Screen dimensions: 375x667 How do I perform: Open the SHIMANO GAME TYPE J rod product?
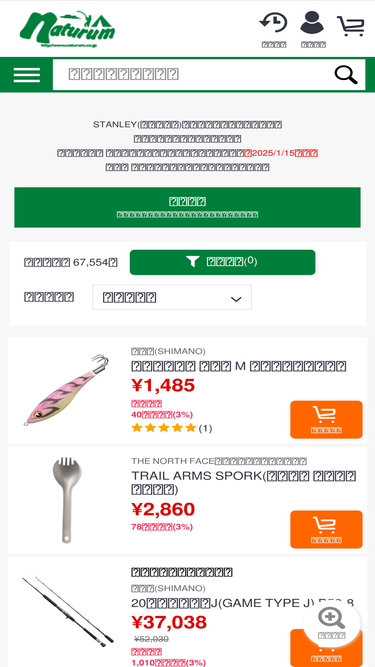tap(242, 603)
